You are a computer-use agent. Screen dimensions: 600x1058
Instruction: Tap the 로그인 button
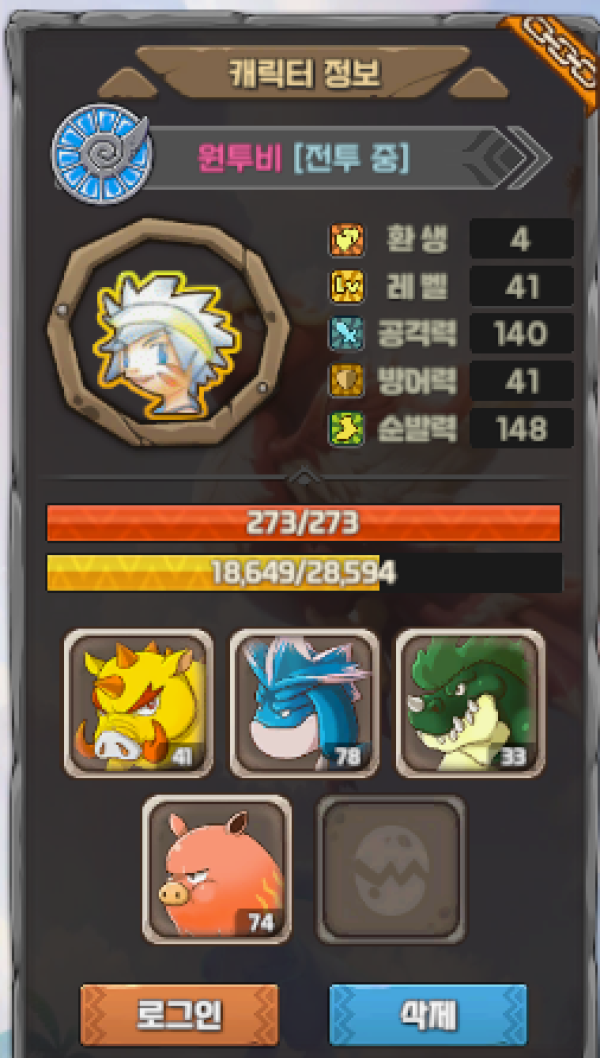pyautogui.click(x=179, y=1014)
